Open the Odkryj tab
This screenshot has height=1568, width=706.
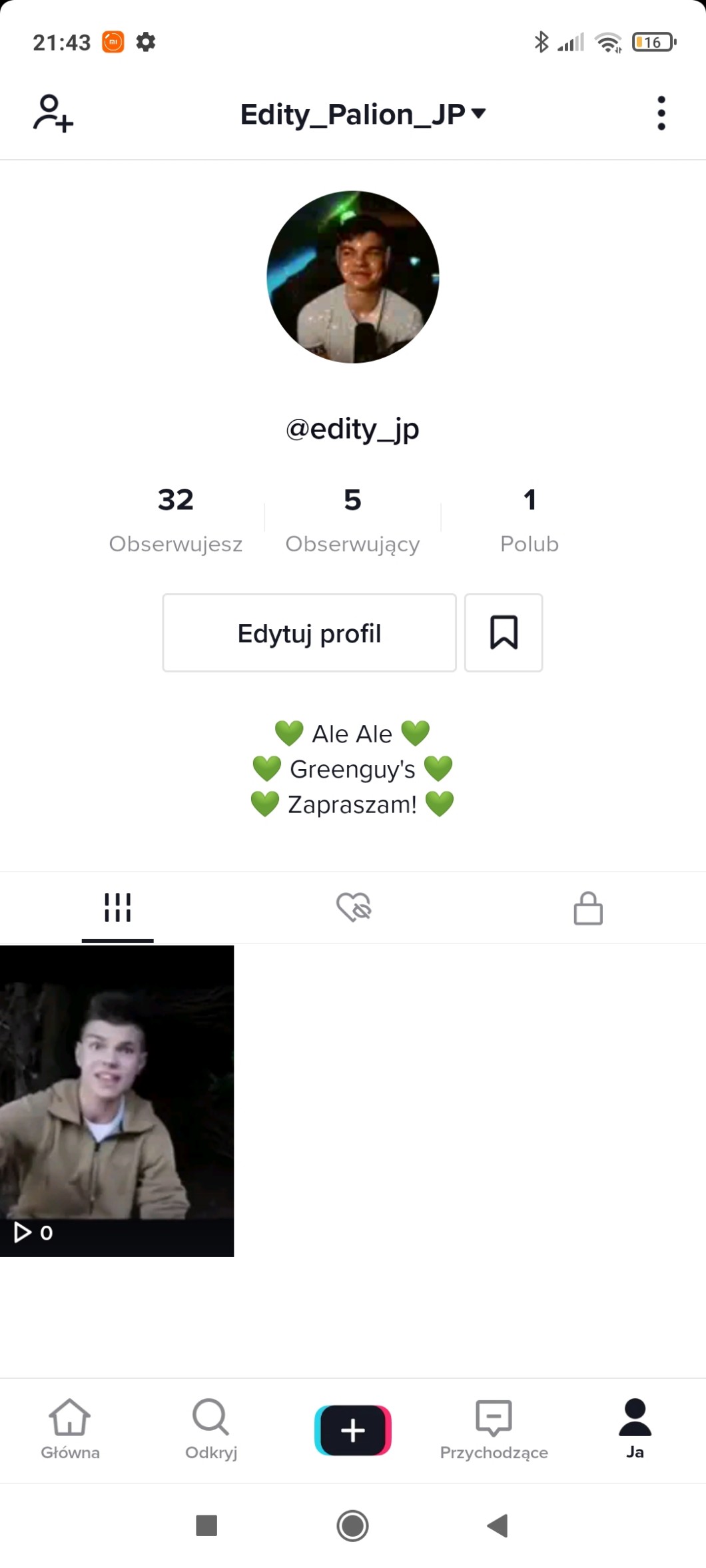[211, 1429]
